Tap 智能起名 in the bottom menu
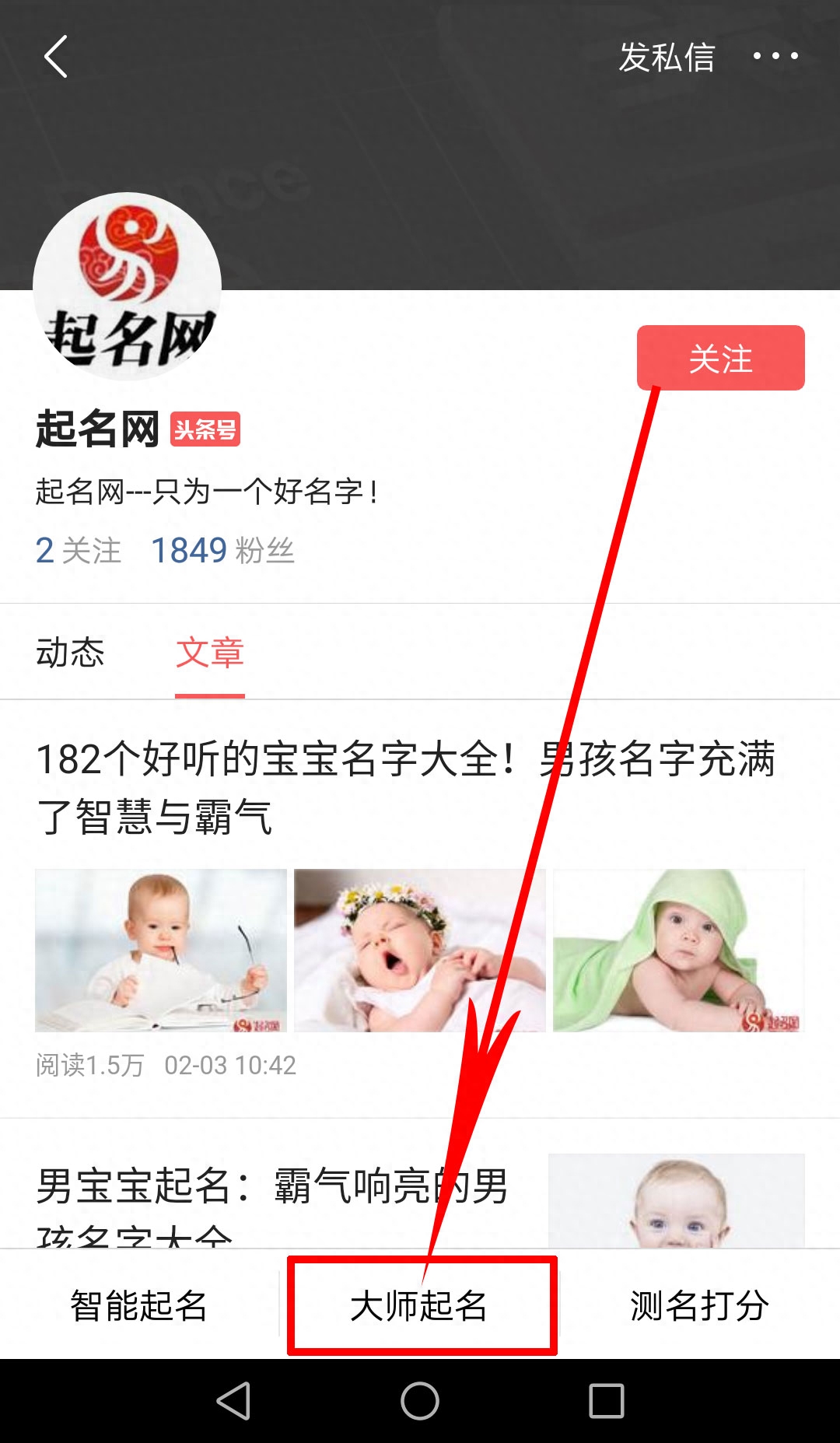Screen dimensions: 840x1443 point(139,1305)
